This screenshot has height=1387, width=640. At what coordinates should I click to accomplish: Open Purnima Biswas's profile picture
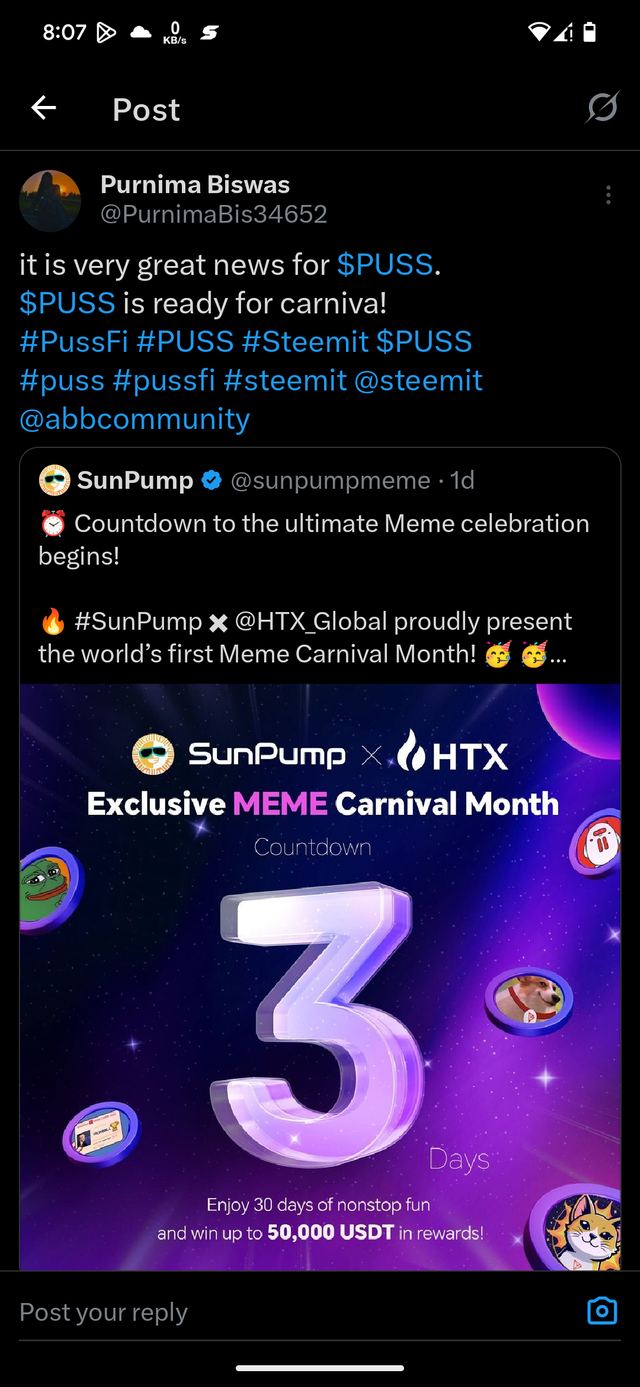[50, 200]
